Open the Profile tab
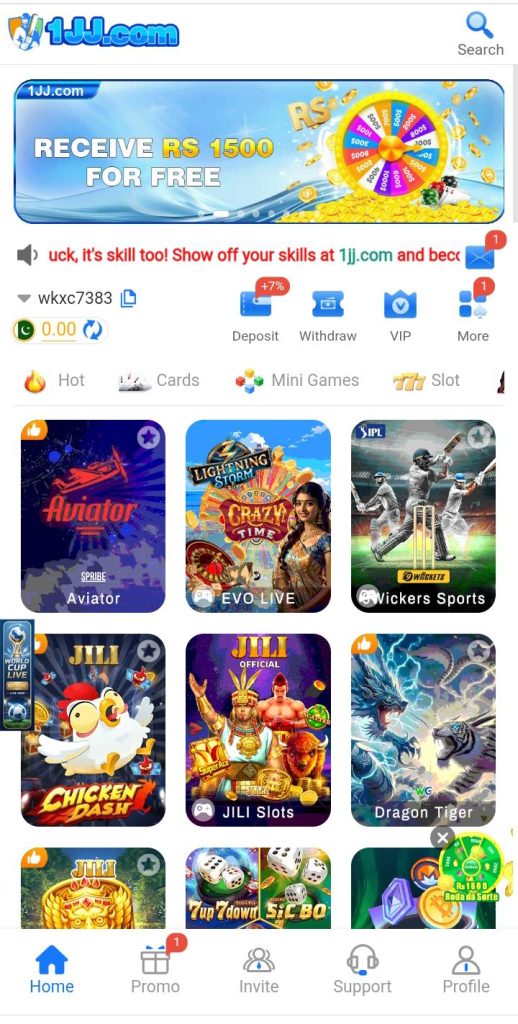 click(466, 970)
